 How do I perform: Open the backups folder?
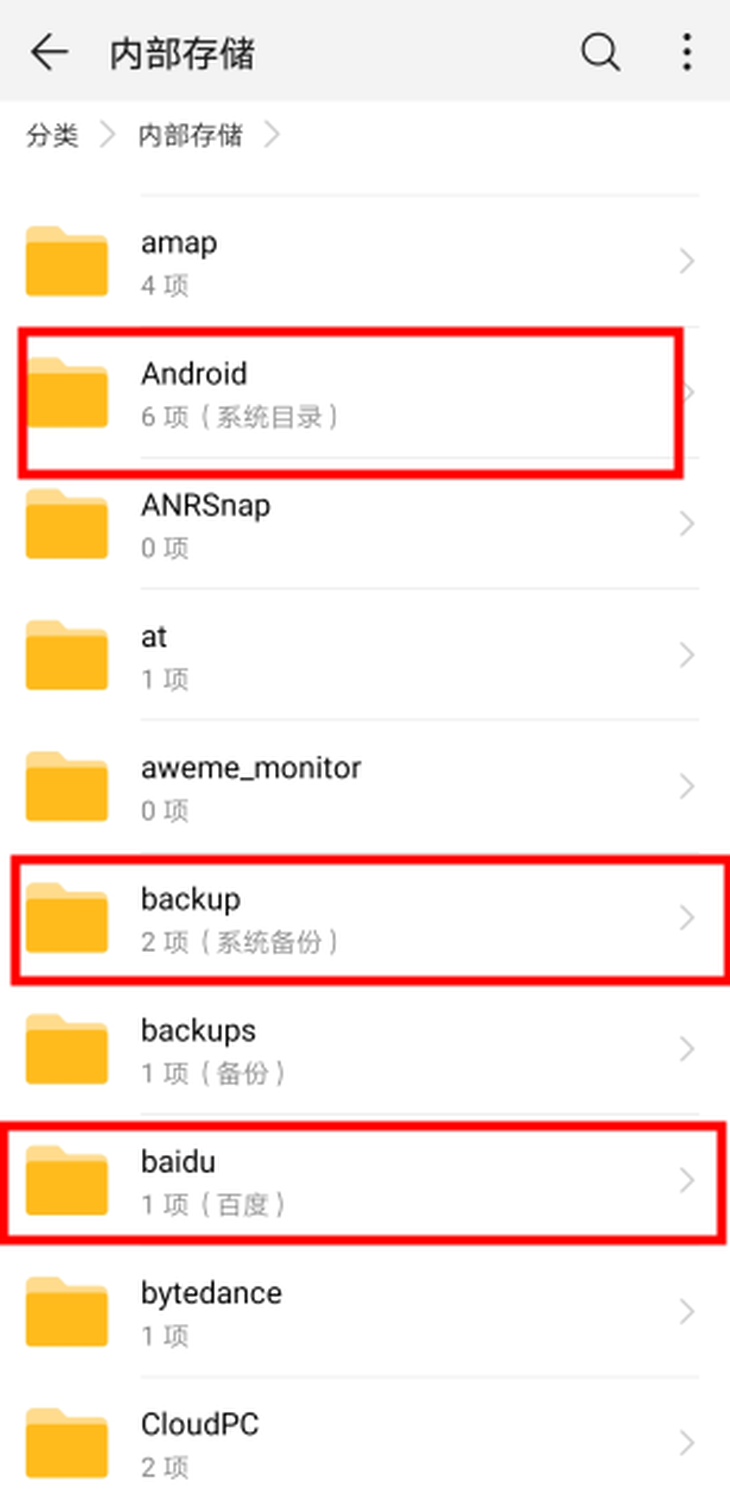click(x=360, y=1049)
